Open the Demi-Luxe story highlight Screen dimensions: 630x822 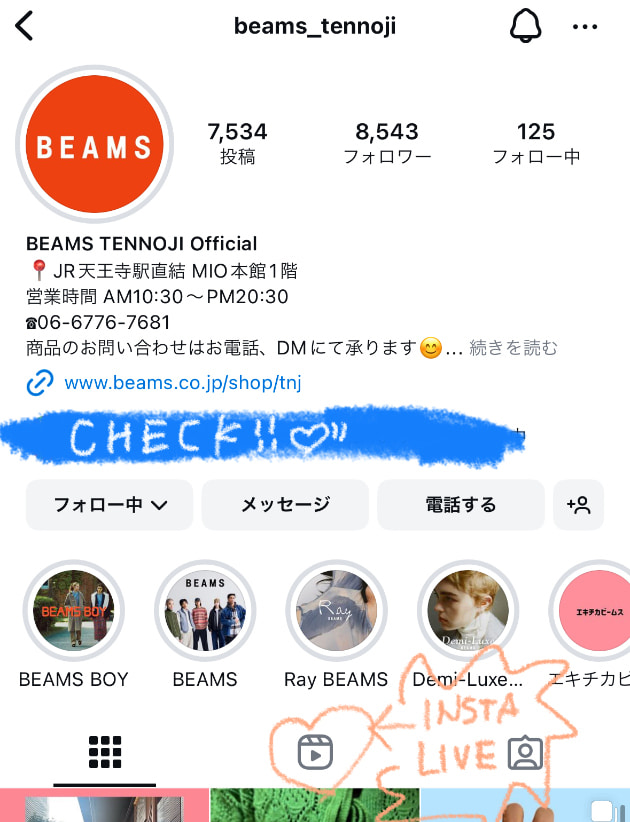click(467, 611)
